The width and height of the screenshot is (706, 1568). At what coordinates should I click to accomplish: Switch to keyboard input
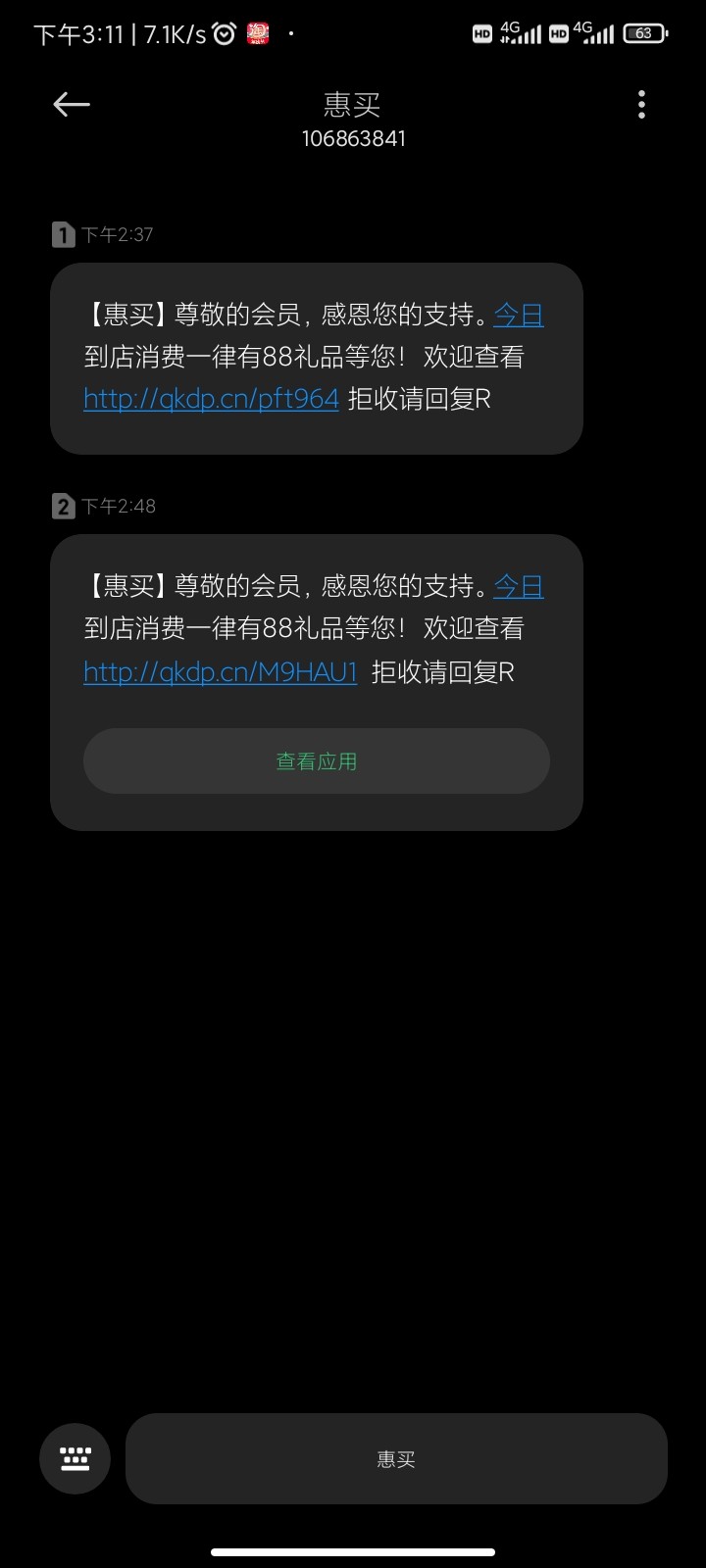tap(75, 1458)
